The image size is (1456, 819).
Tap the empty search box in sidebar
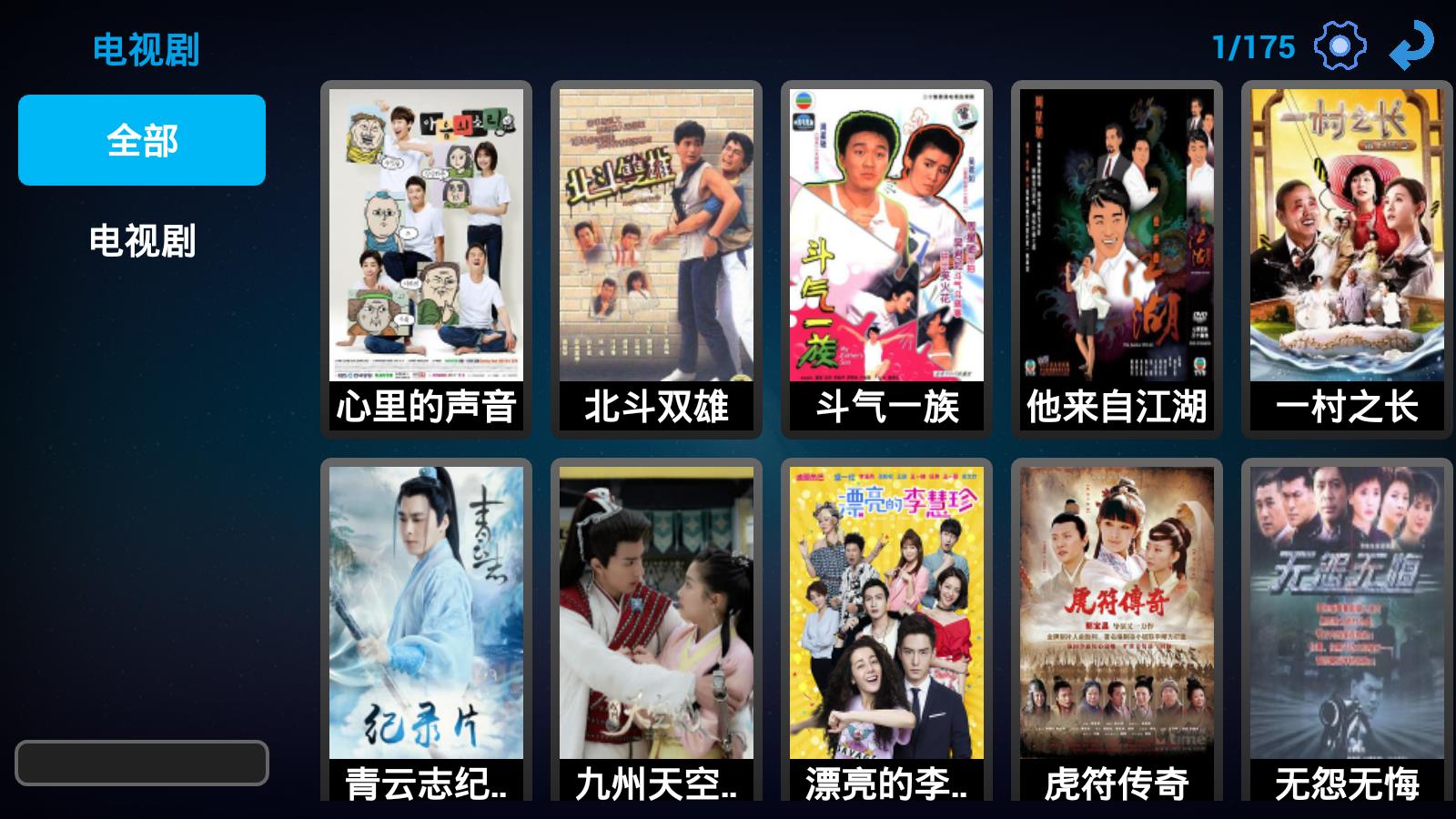(142, 763)
